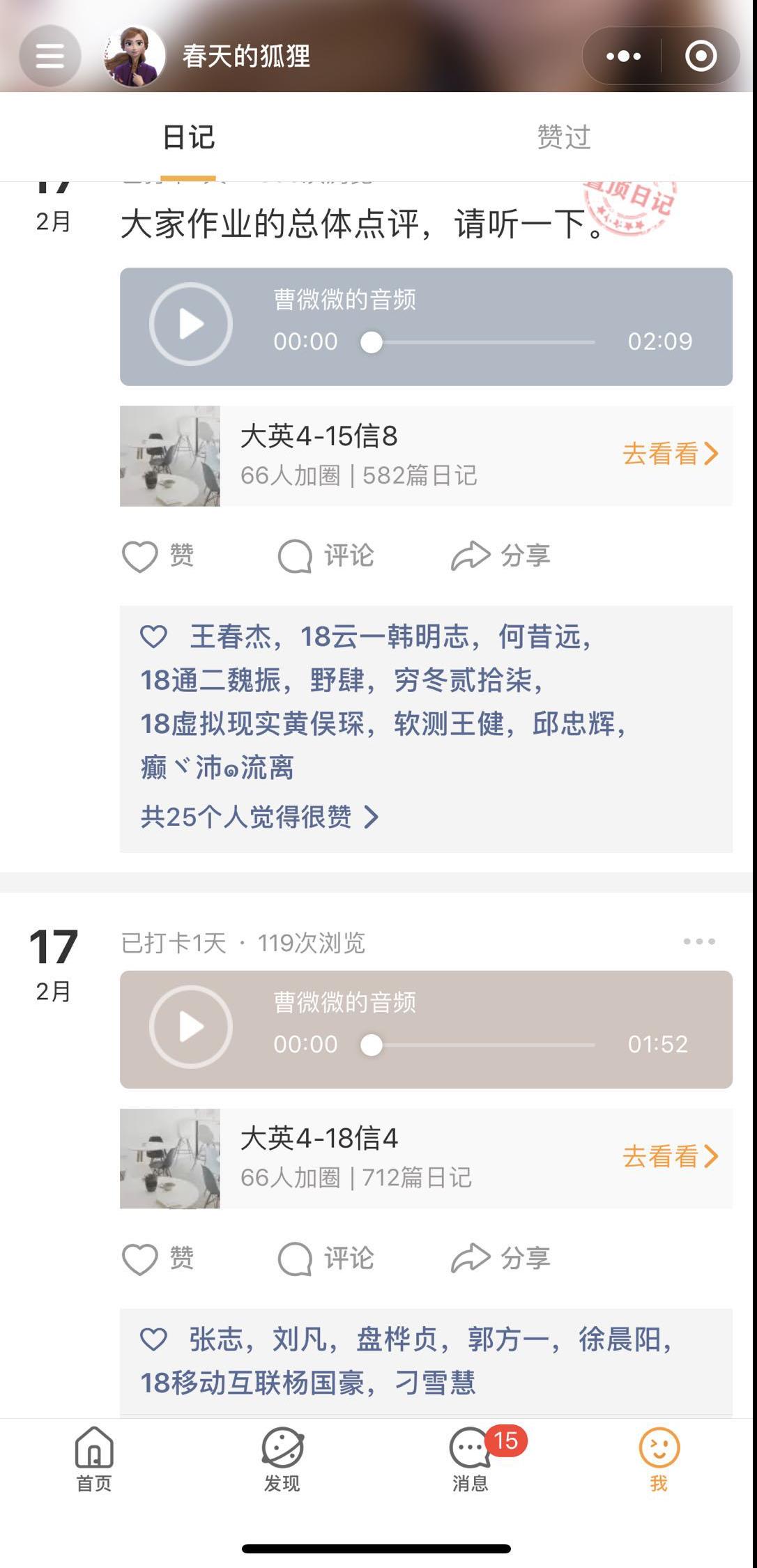Close the mini-program with the circle button
Image resolution: width=757 pixels, height=1568 pixels.
pyautogui.click(x=701, y=56)
